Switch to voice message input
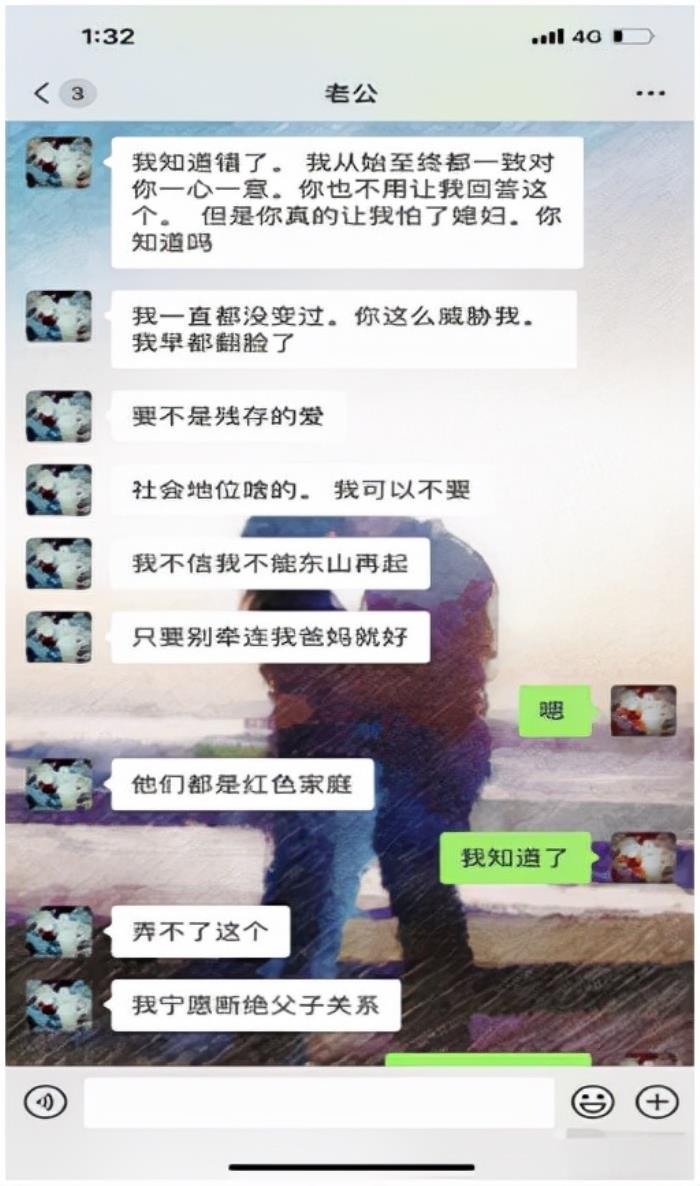 pos(45,1102)
